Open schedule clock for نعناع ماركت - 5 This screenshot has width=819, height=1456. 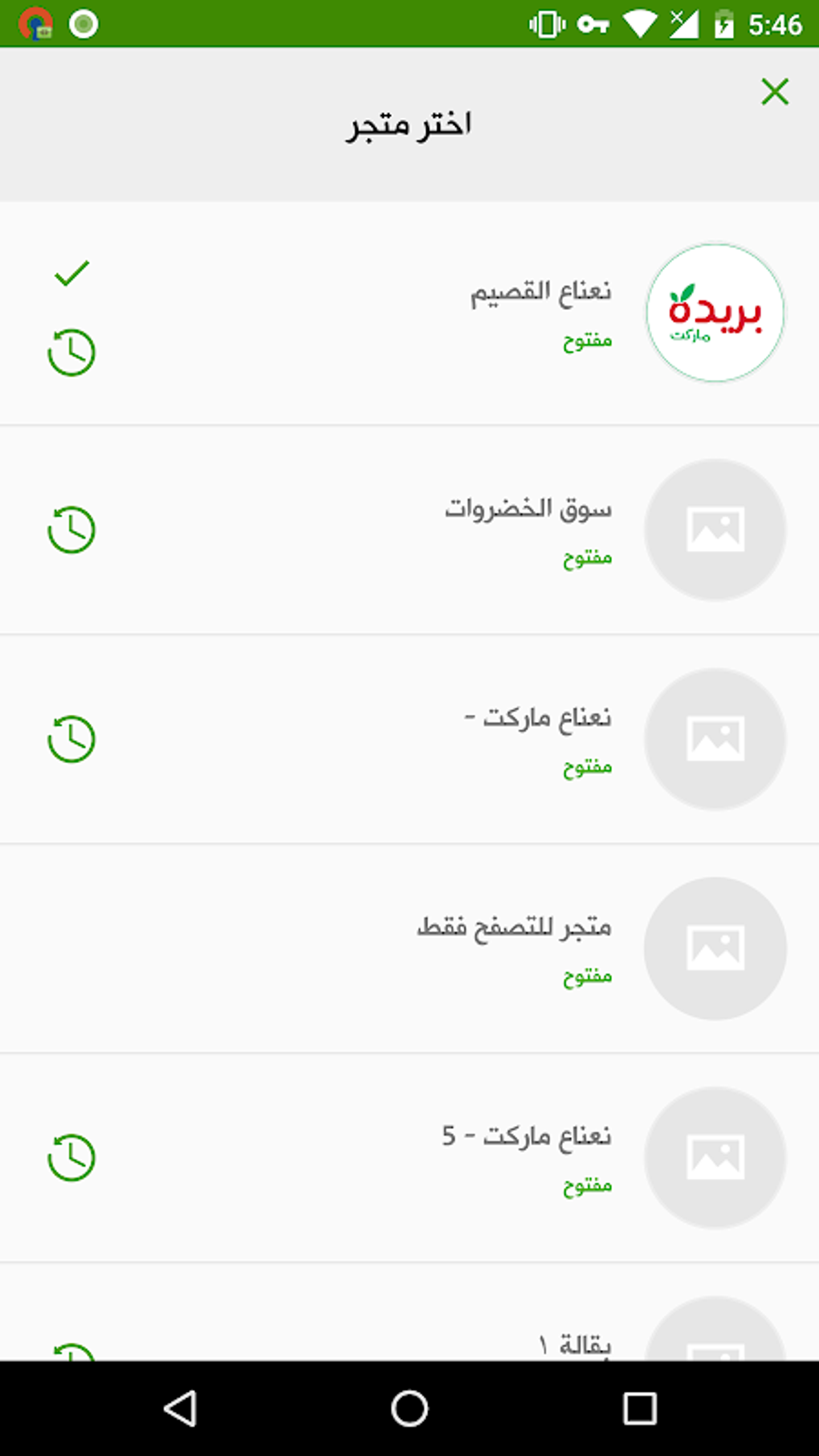(x=71, y=1157)
